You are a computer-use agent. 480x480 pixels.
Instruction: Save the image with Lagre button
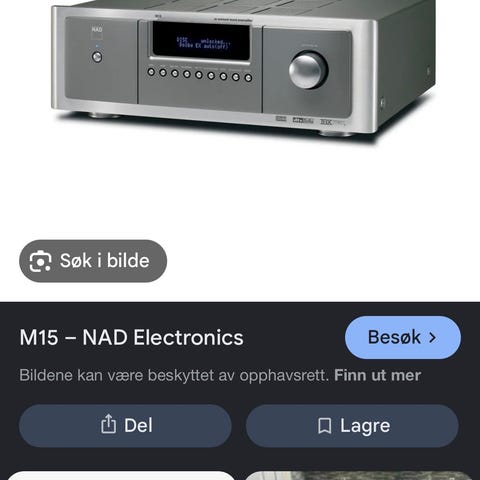(352, 426)
